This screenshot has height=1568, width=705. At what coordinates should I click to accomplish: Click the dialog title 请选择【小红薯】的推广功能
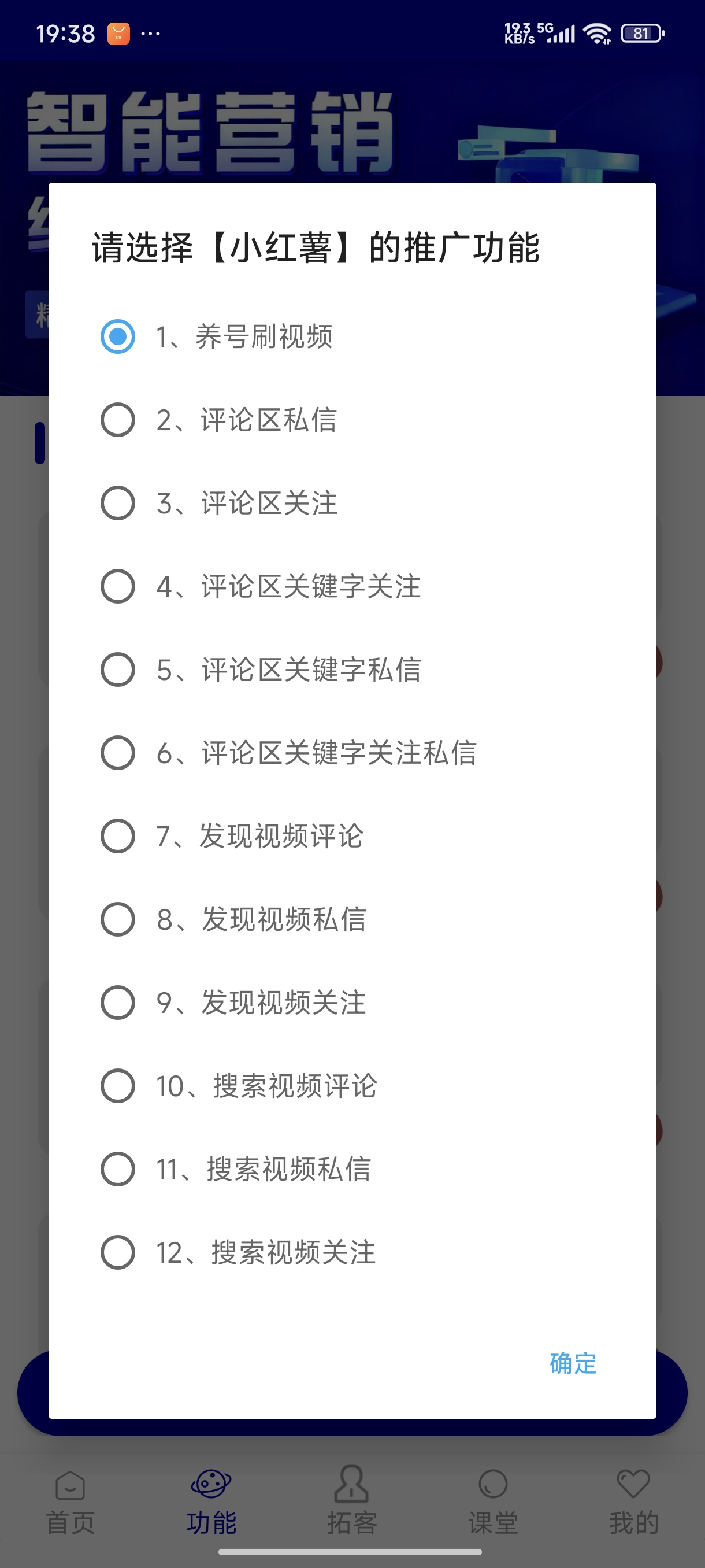pos(316,247)
